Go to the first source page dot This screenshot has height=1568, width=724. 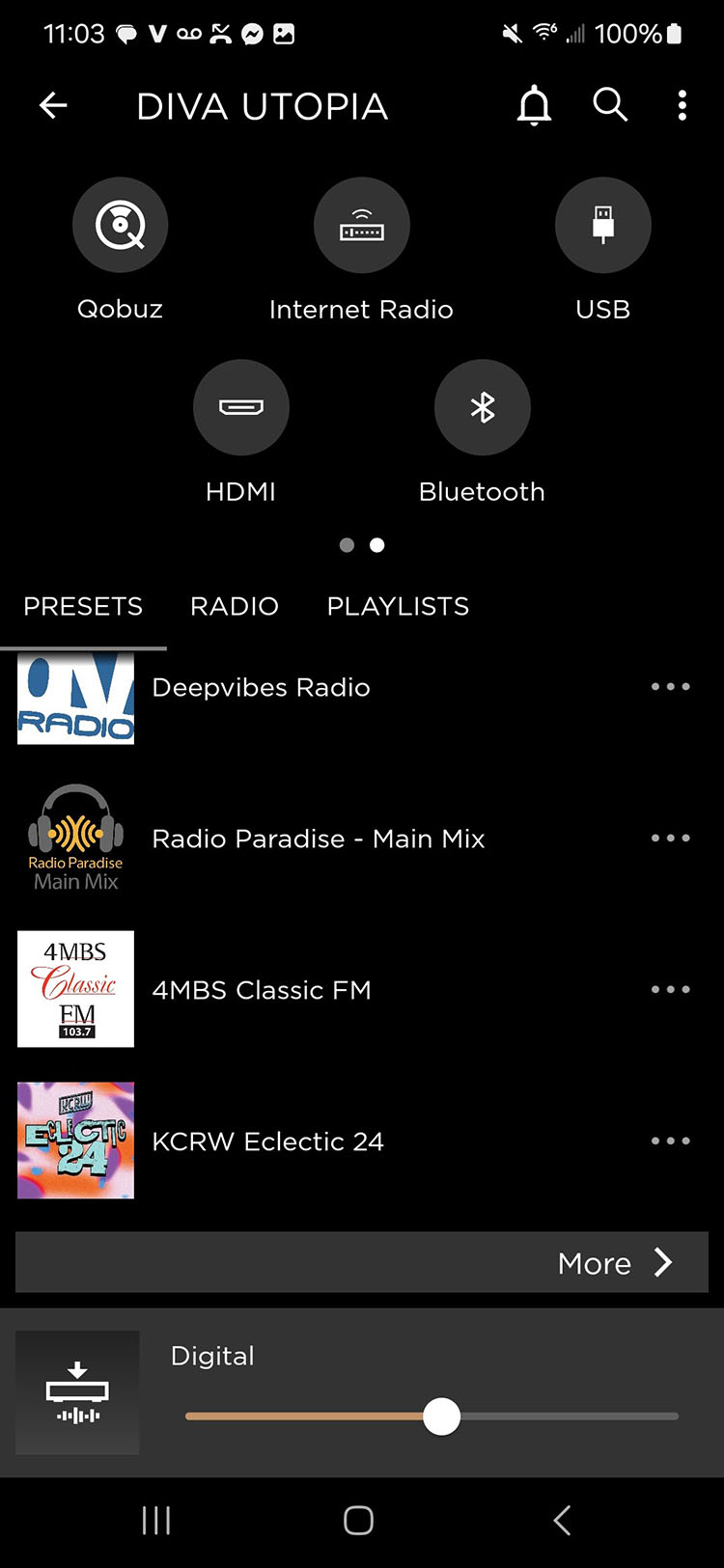347,545
